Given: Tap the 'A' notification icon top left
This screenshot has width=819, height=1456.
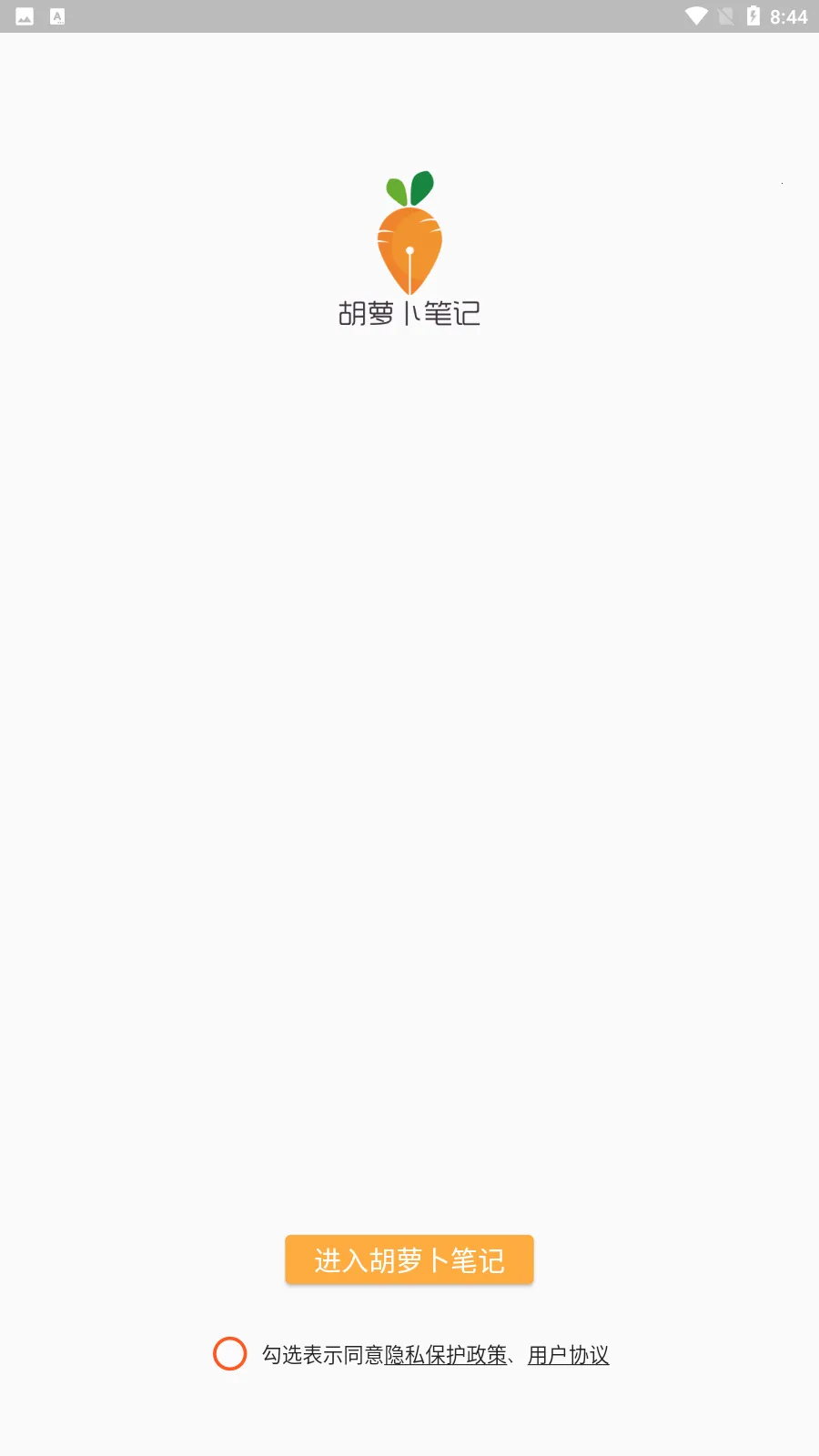Looking at the screenshot, I should (59, 15).
